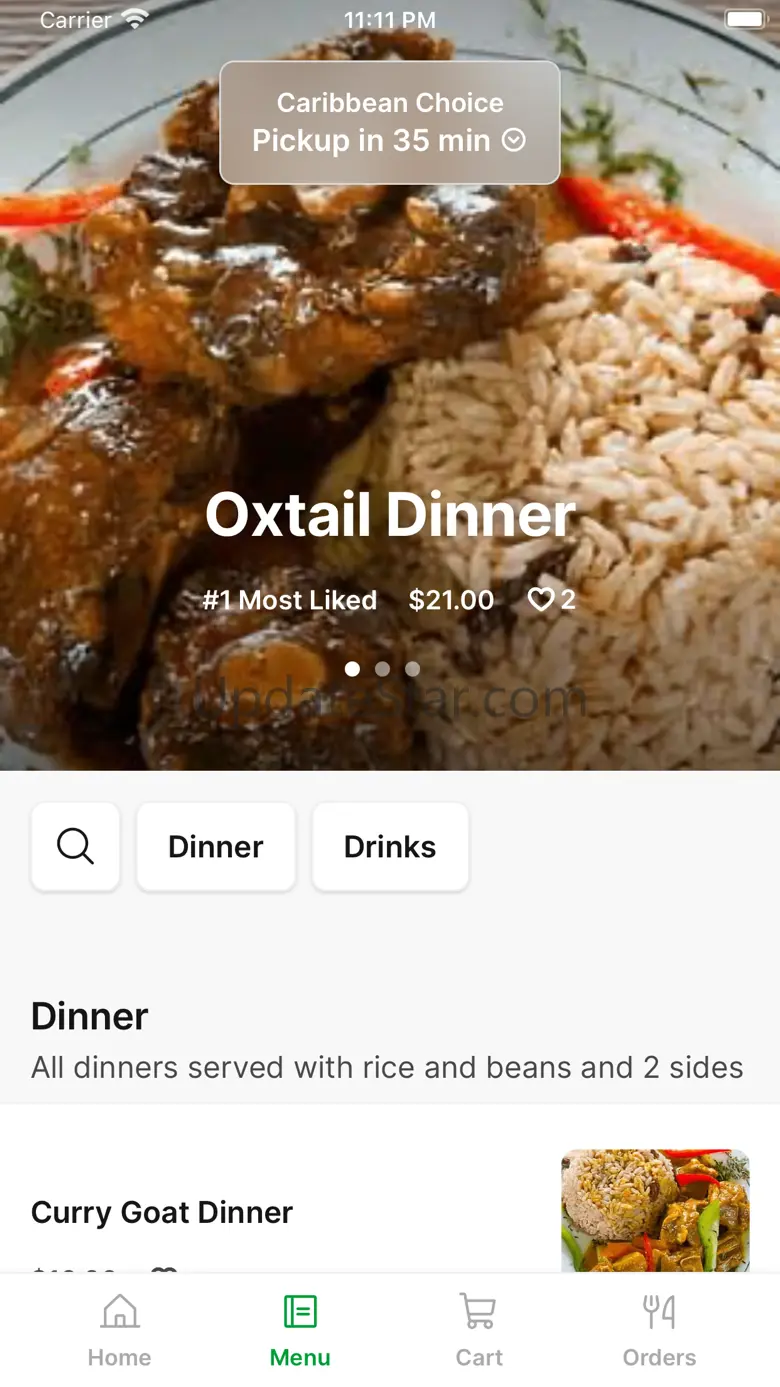This screenshot has width=780, height=1387.
Task: Switch to the Home tab
Action: coord(120,1330)
